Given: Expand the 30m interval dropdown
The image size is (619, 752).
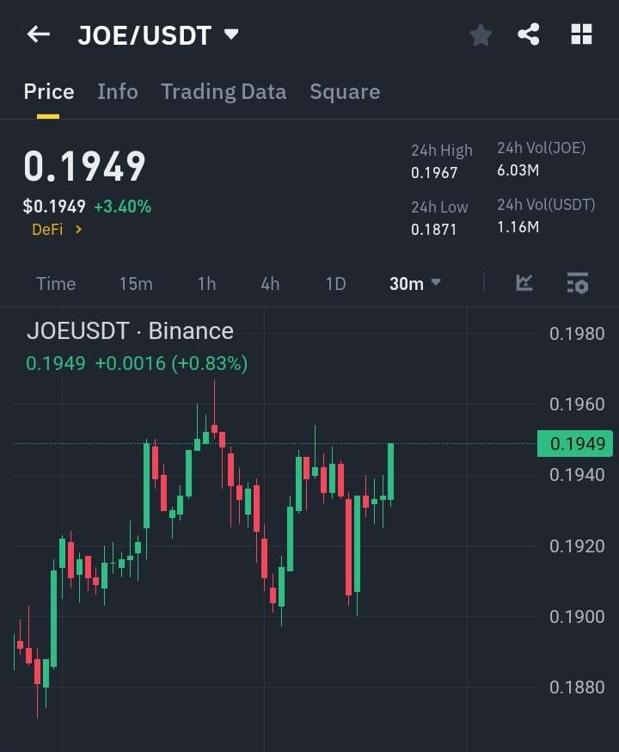Looking at the screenshot, I should point(414,284).
